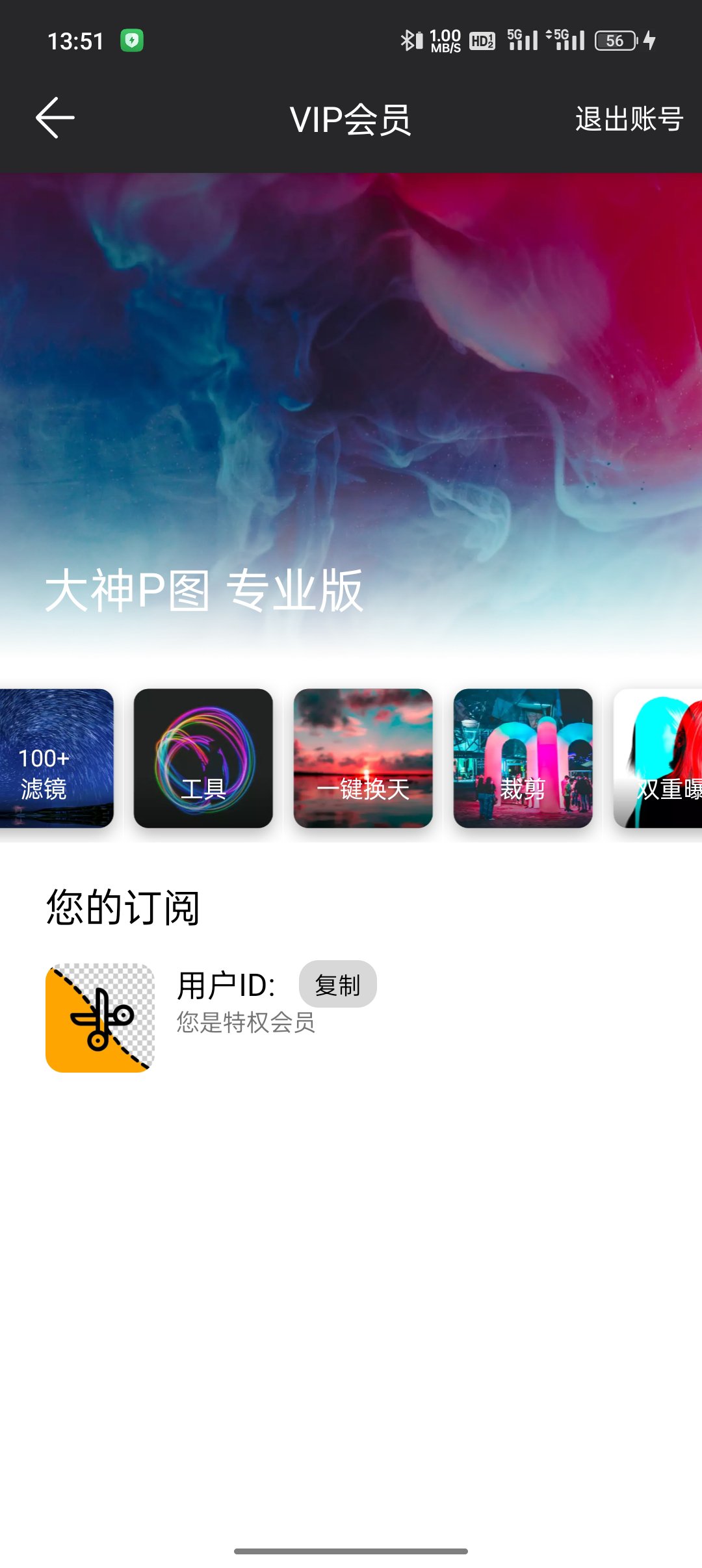Go back using the arrow icon
Screen dimensions: 702x1568
(x=55, y=118)
